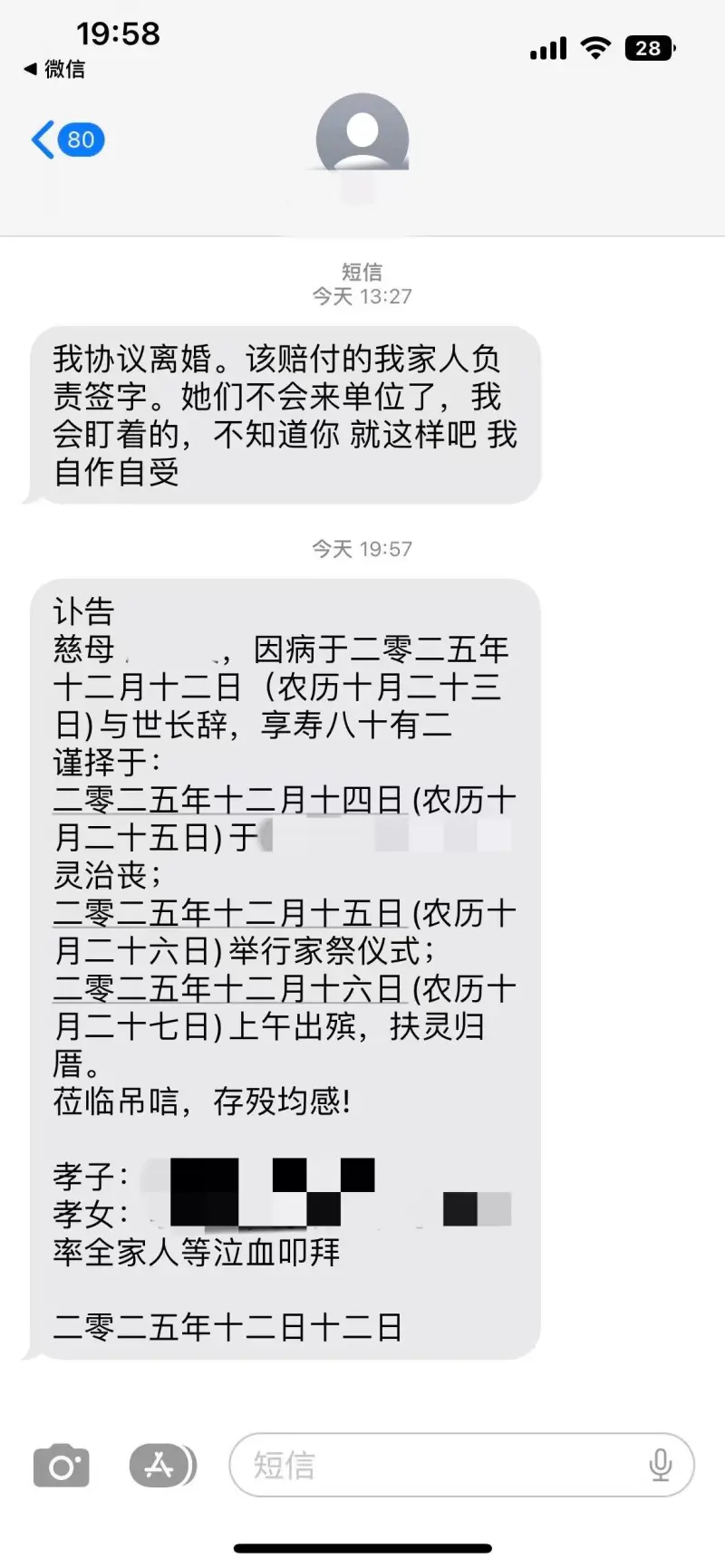Open the App Store apps drawer
Viewport: 725px width, 1568px height.
pyautogui.click(x=160, y=1465)
